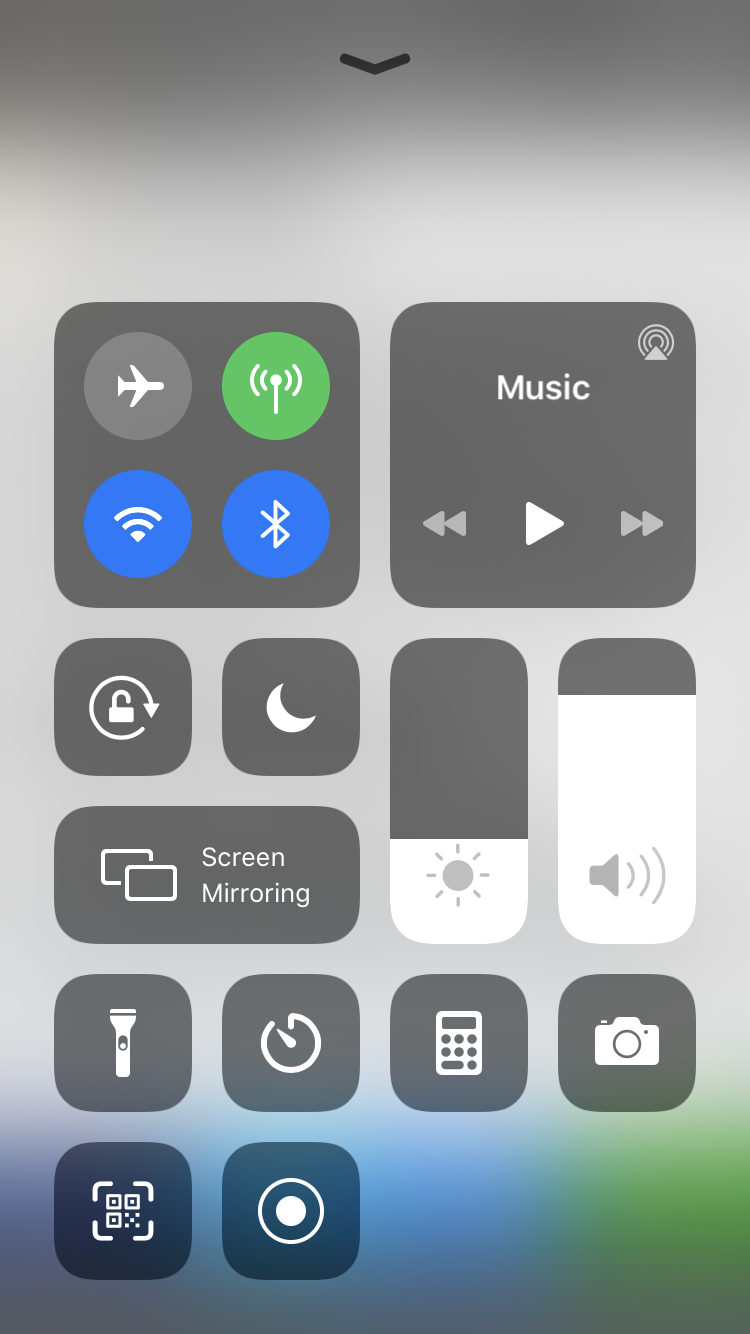Skip to the next track
The image size is (750, 1334).
tap(641, 523)
